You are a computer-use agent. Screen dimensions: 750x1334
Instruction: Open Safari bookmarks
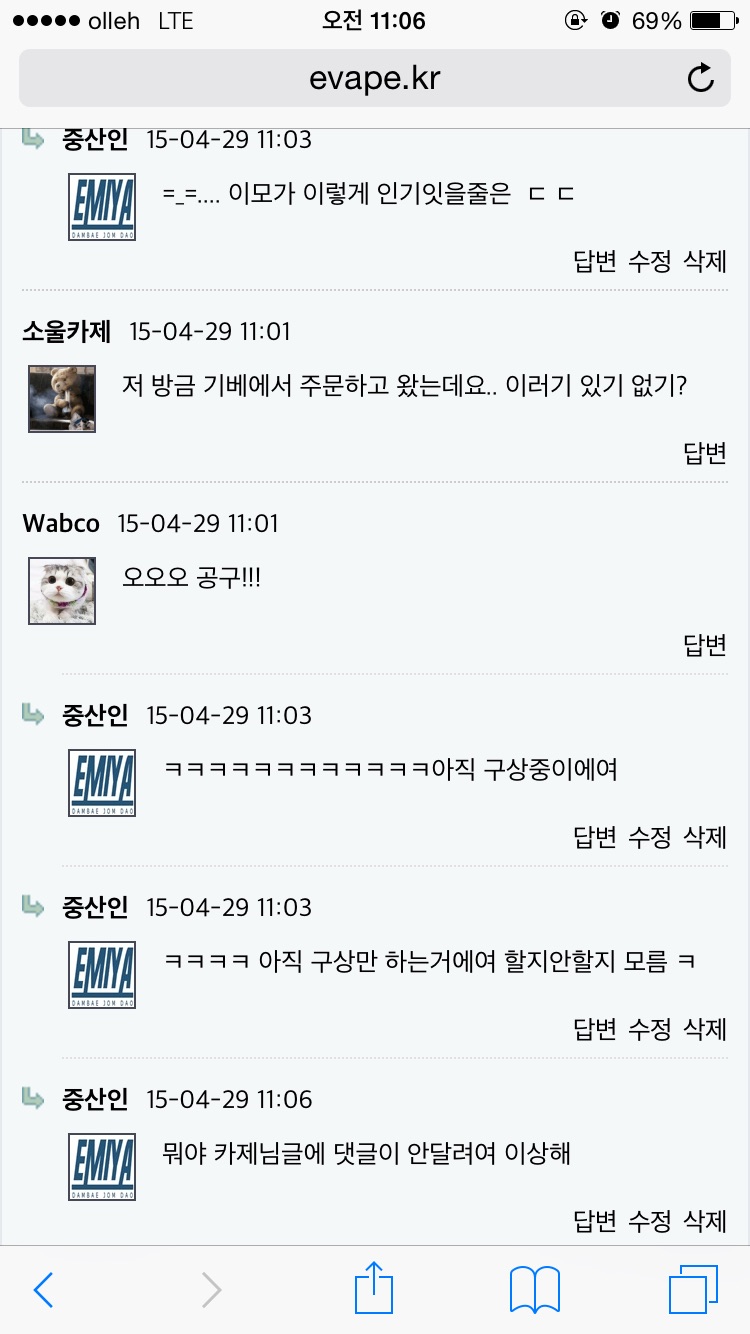(x=535, y=1290)
